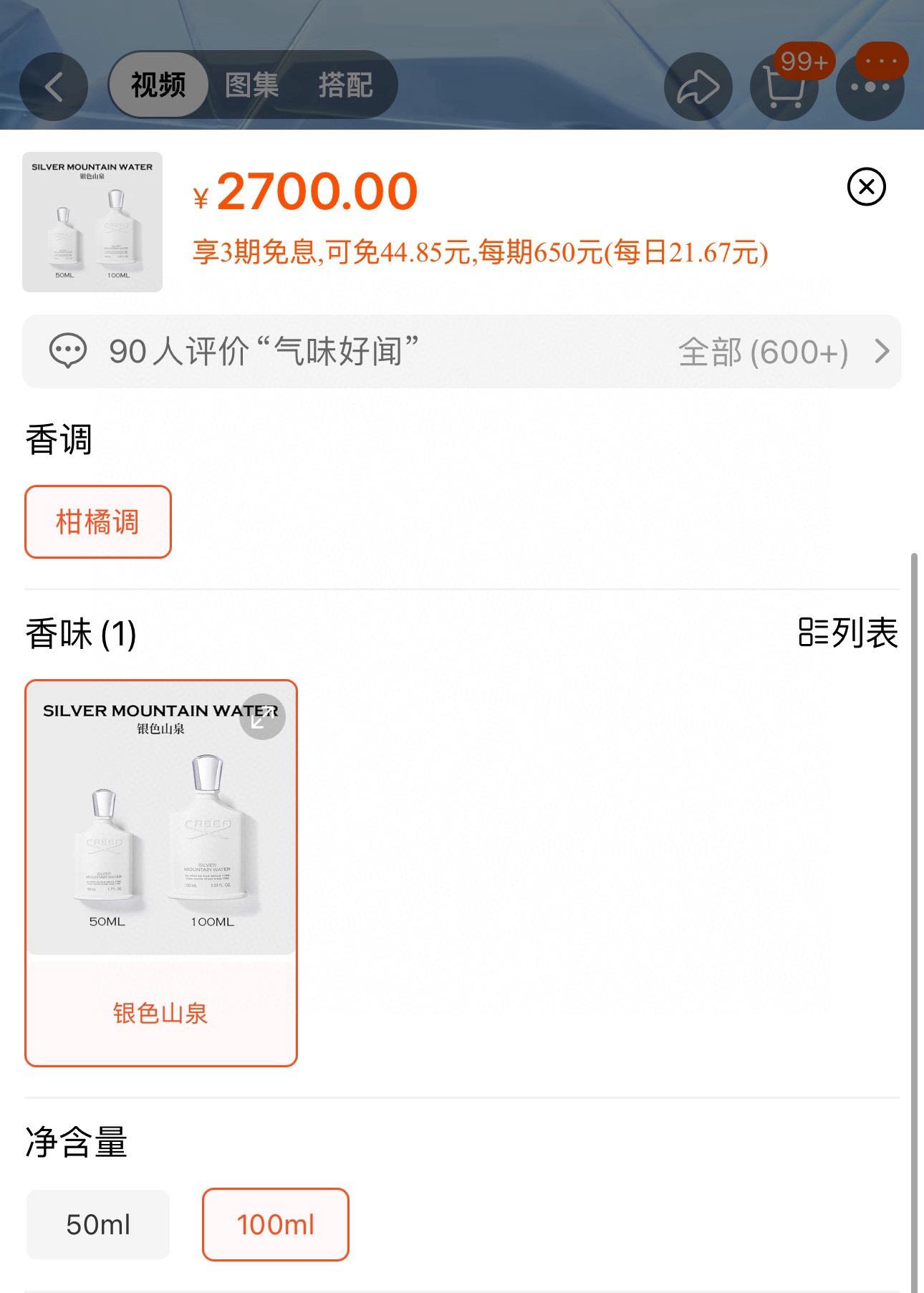The width and height of the screenshot is (924, 1293).
Task: Choose the 100ml size
Action: (x=276, y=1224)
